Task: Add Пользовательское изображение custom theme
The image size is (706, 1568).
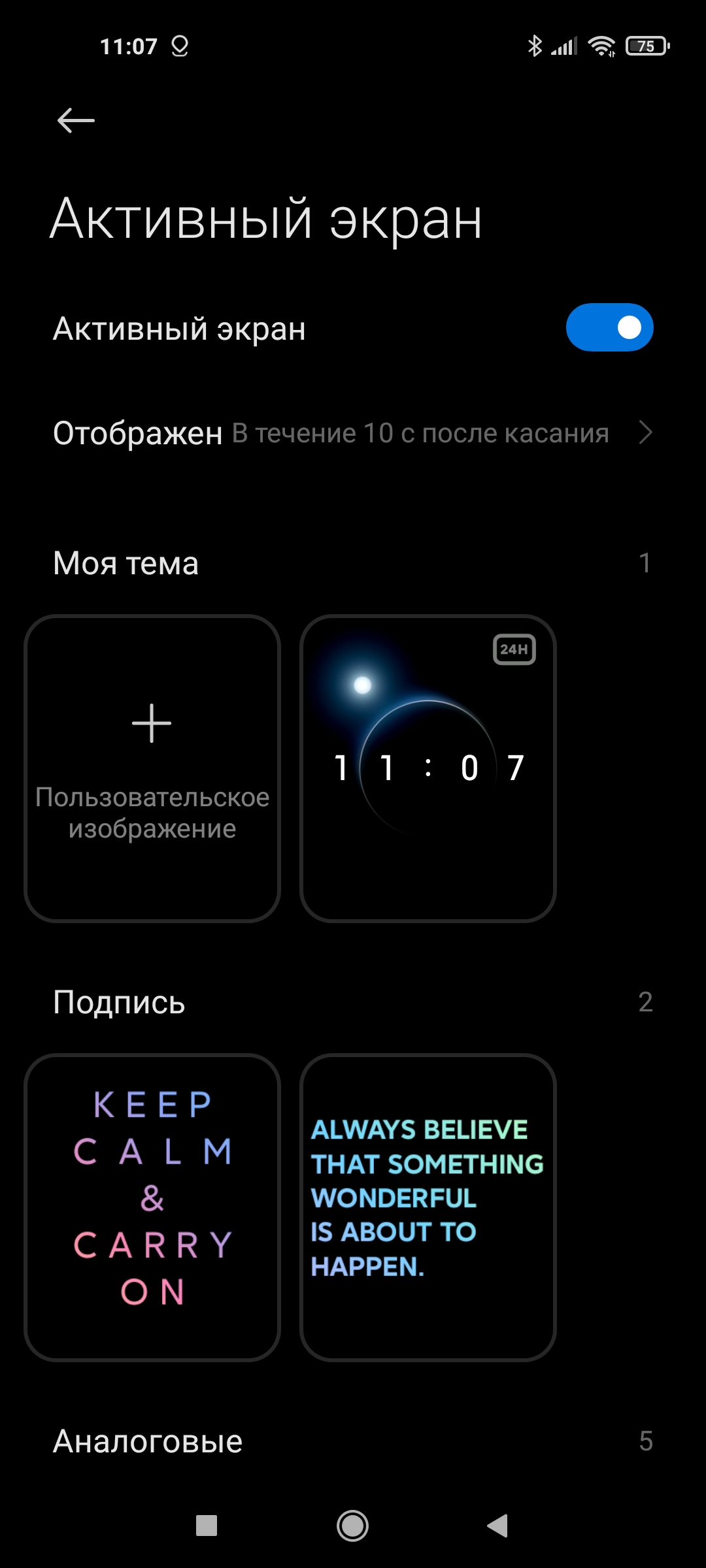Action: [152, 768]
